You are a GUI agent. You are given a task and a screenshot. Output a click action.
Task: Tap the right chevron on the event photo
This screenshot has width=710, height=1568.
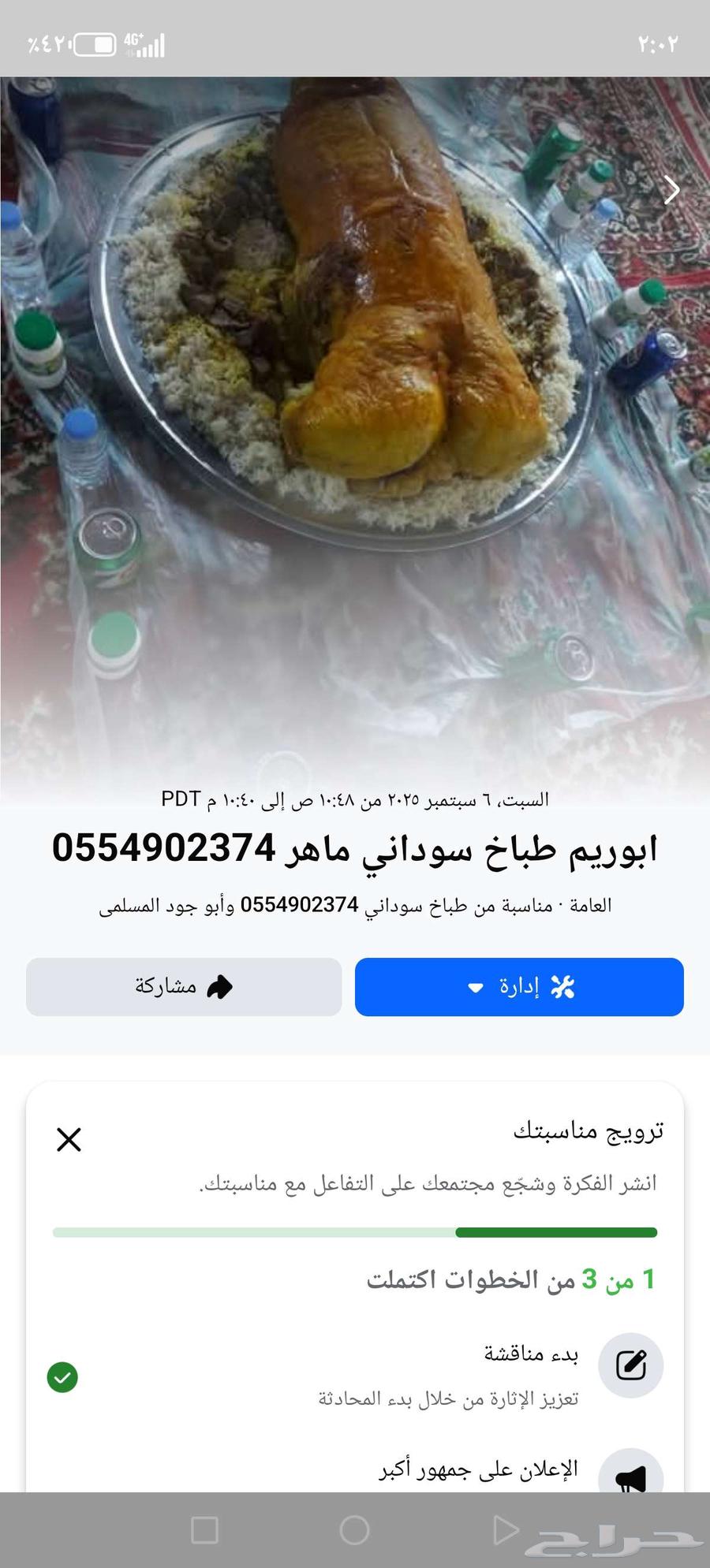coord(672,190)
